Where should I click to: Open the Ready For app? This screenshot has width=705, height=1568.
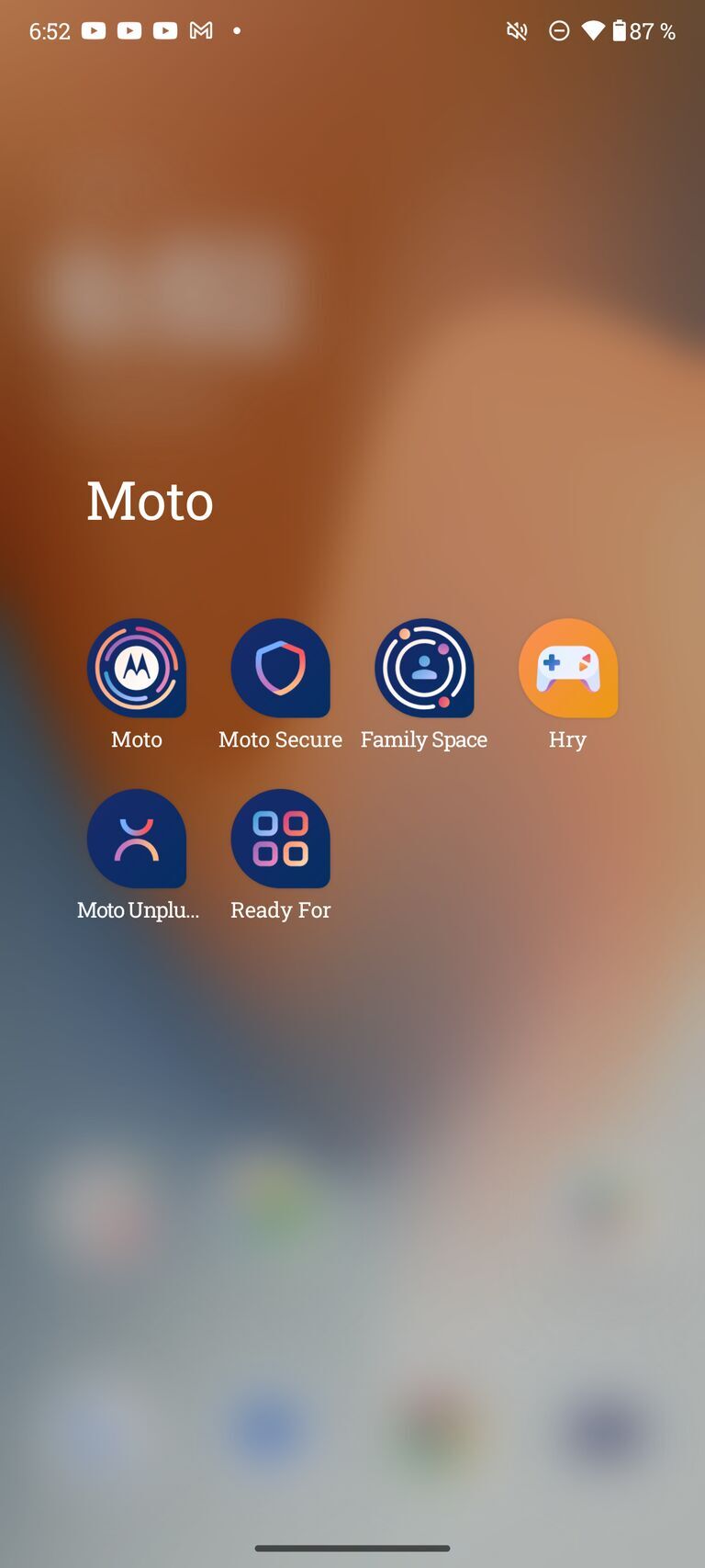click(280, 839)
